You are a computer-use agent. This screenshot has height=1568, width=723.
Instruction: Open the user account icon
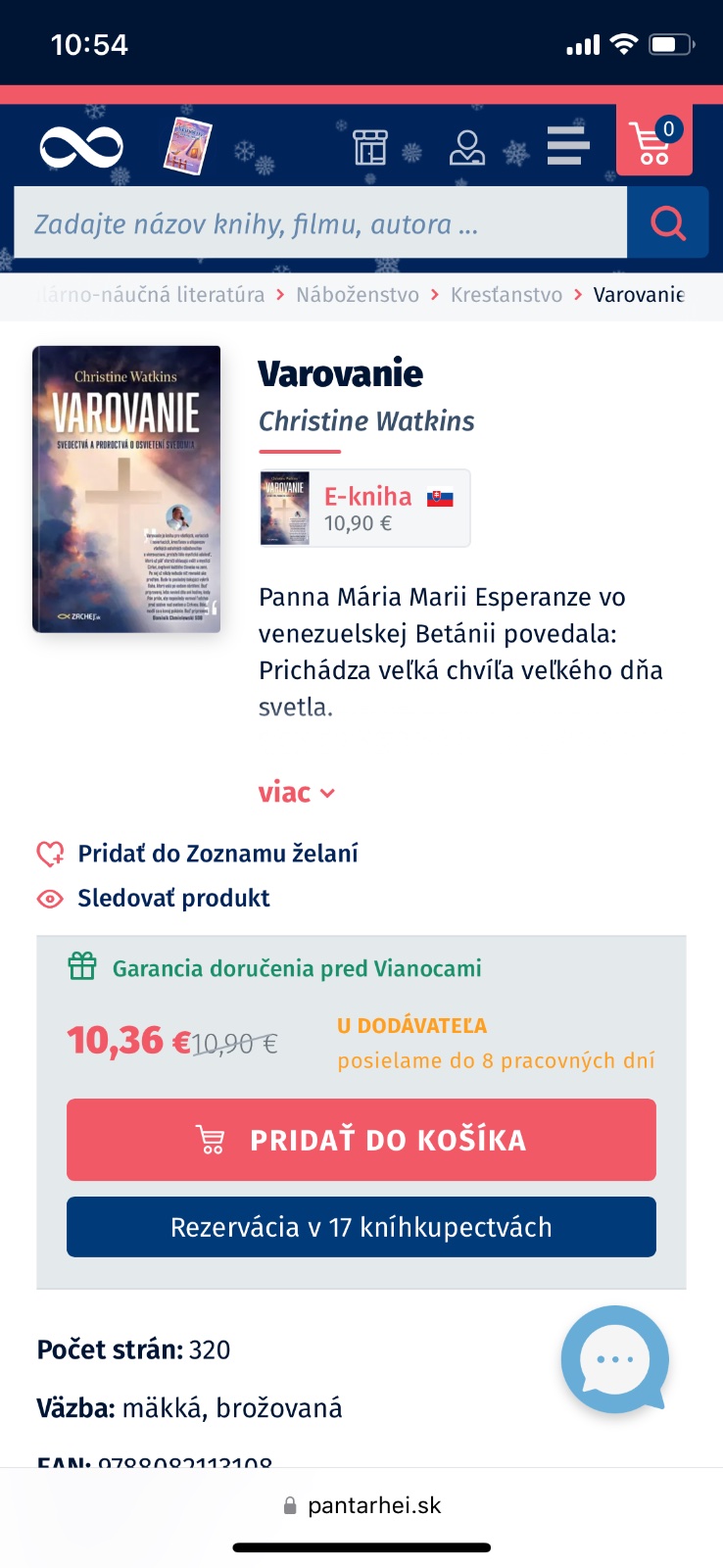466,147
